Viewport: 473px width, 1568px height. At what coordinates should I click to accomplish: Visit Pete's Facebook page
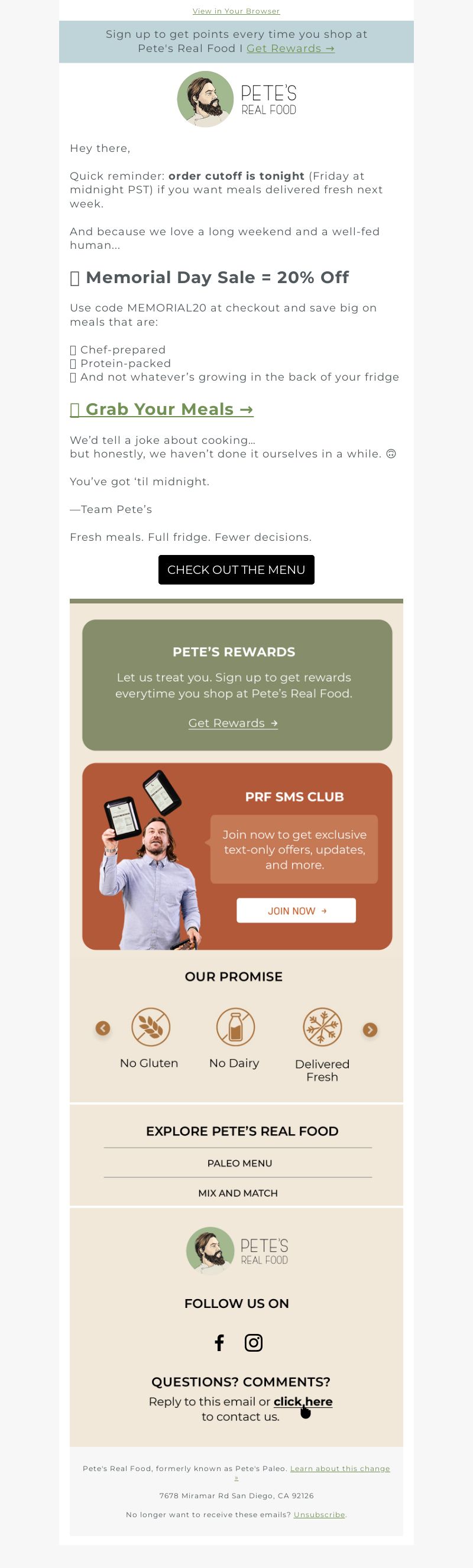click(220, 1343)
